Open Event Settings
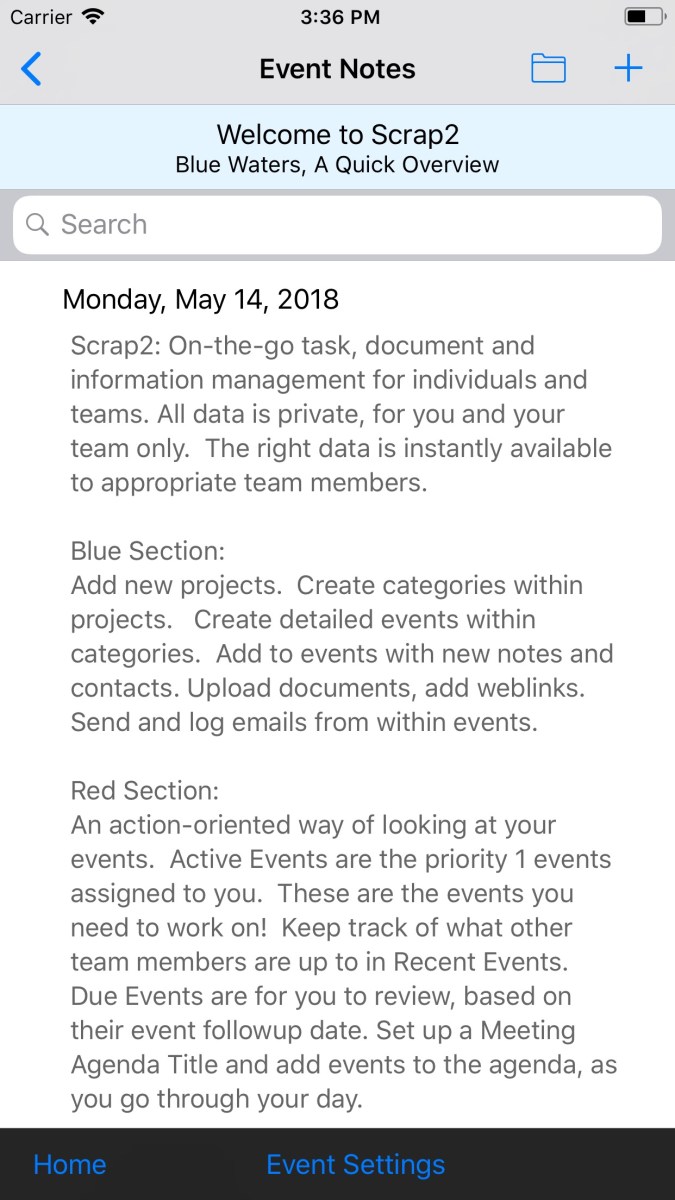 tap(355, 1165)
